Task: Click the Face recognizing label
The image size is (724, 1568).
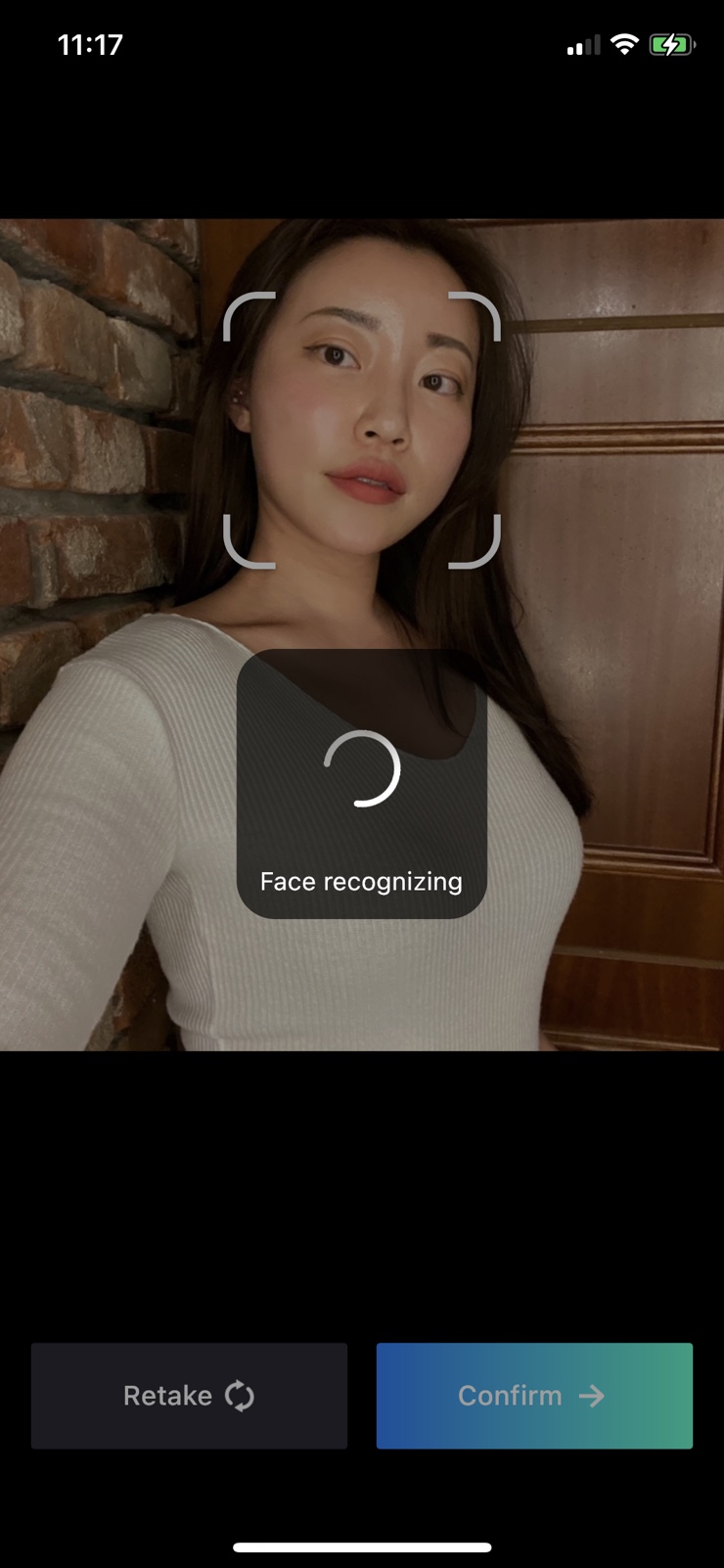Action: 362,880
